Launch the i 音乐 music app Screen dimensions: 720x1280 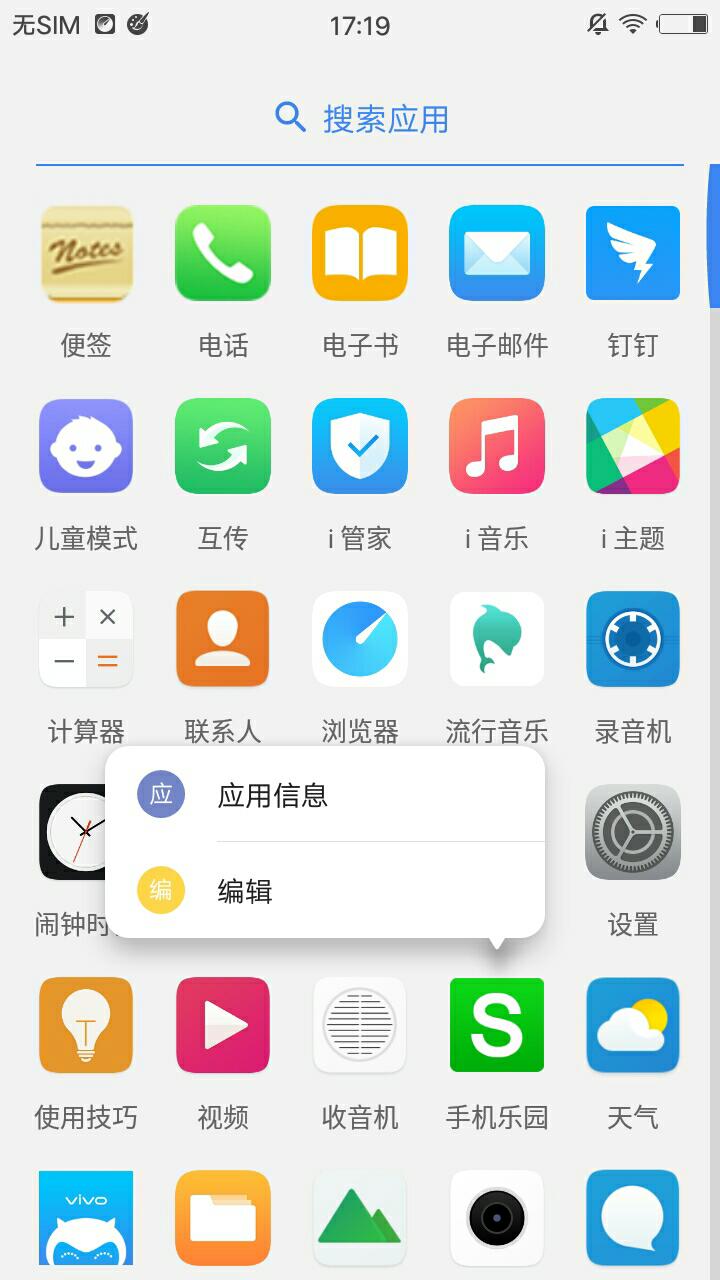tap(497, 446)
